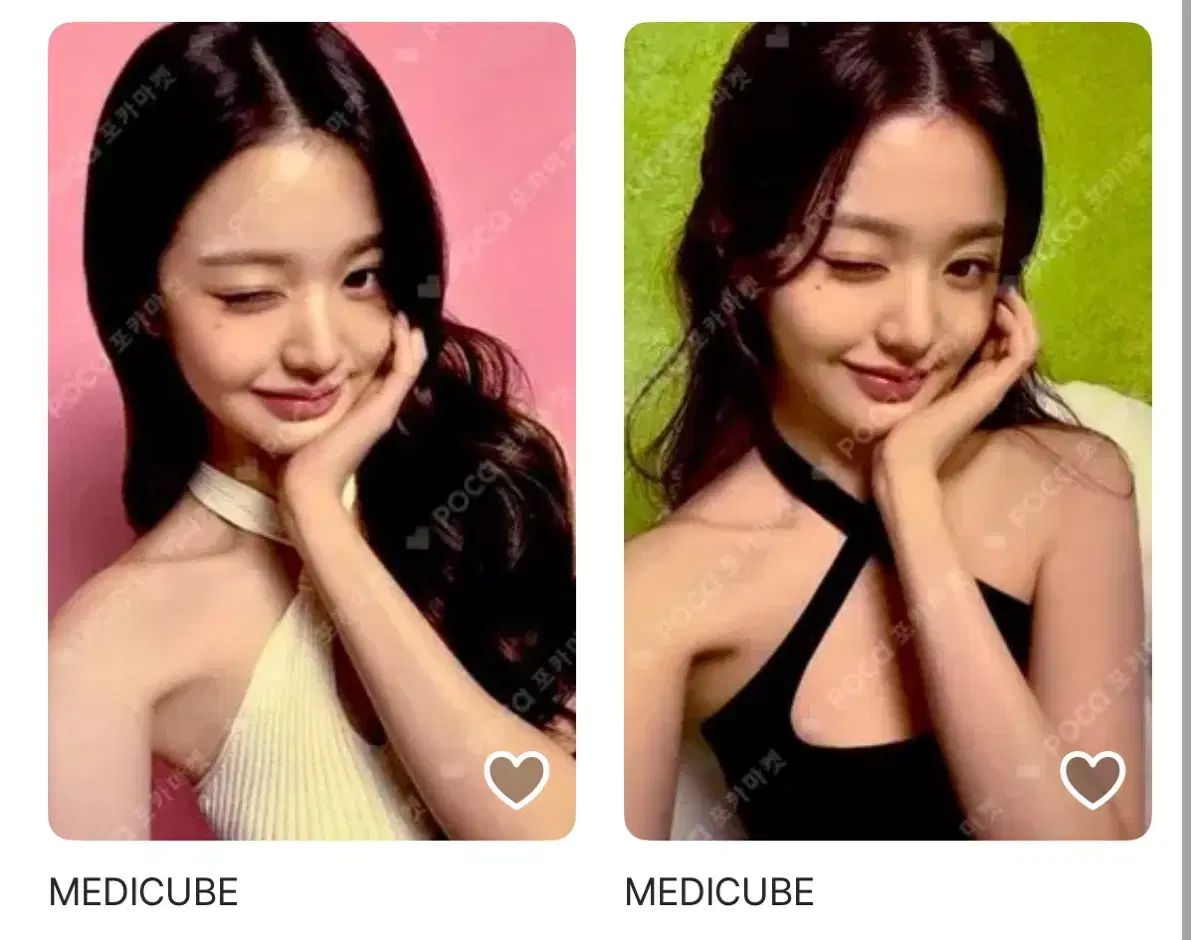Open the pink background MEDICUBE photocard

[311, 430]
